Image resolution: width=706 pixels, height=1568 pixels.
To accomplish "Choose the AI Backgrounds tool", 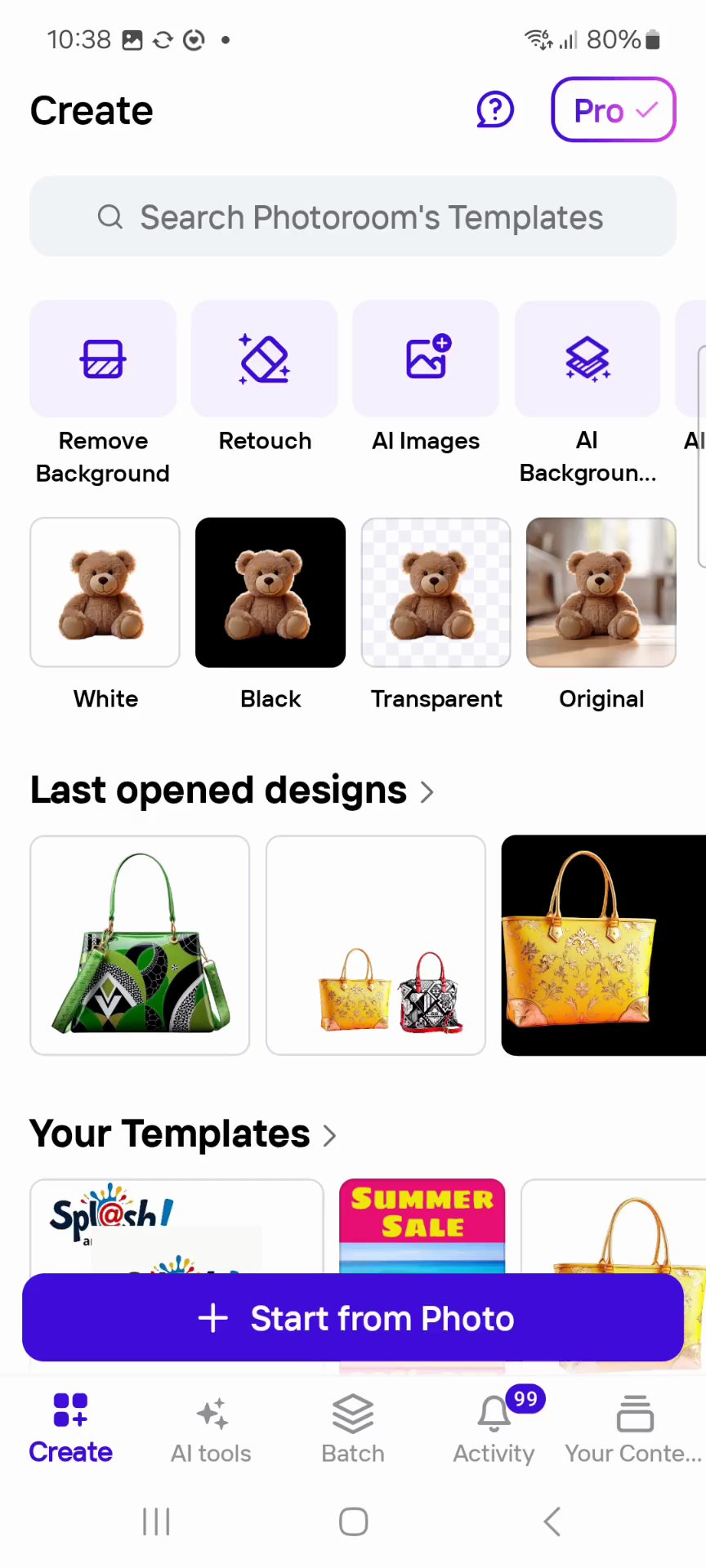I will 588,359.
